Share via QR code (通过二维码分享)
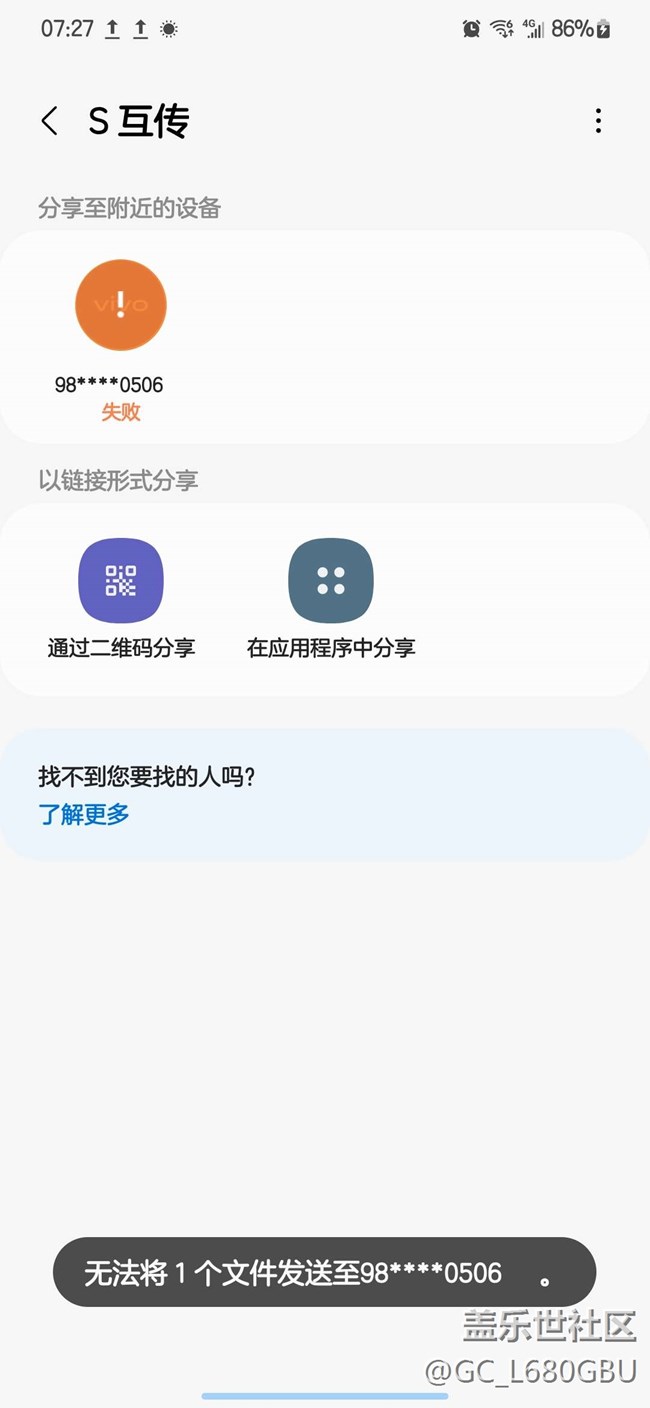The height and width of the screenshot is (1408, 650). click(121, 581)
